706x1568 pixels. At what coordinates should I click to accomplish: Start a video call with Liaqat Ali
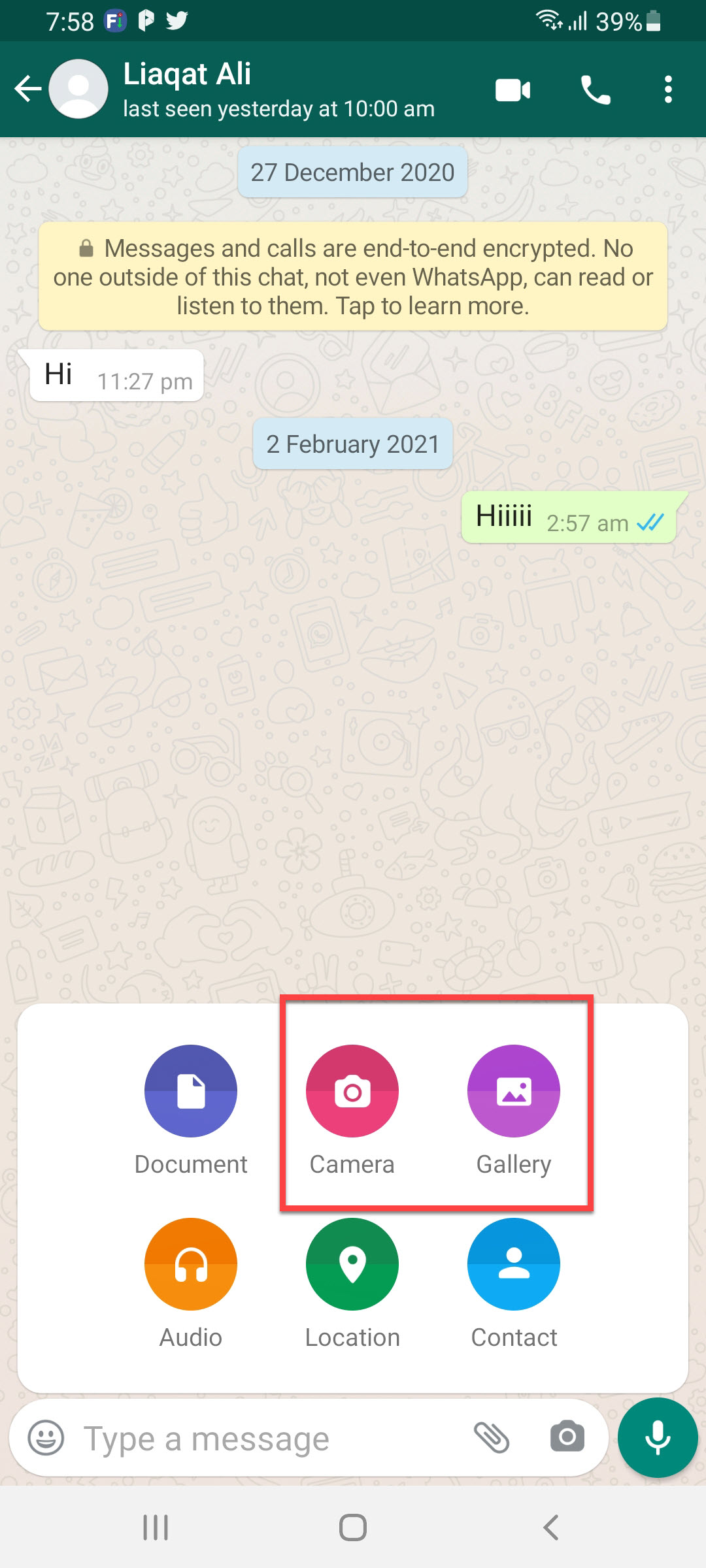pyautogui.click(x=513, y=90)
